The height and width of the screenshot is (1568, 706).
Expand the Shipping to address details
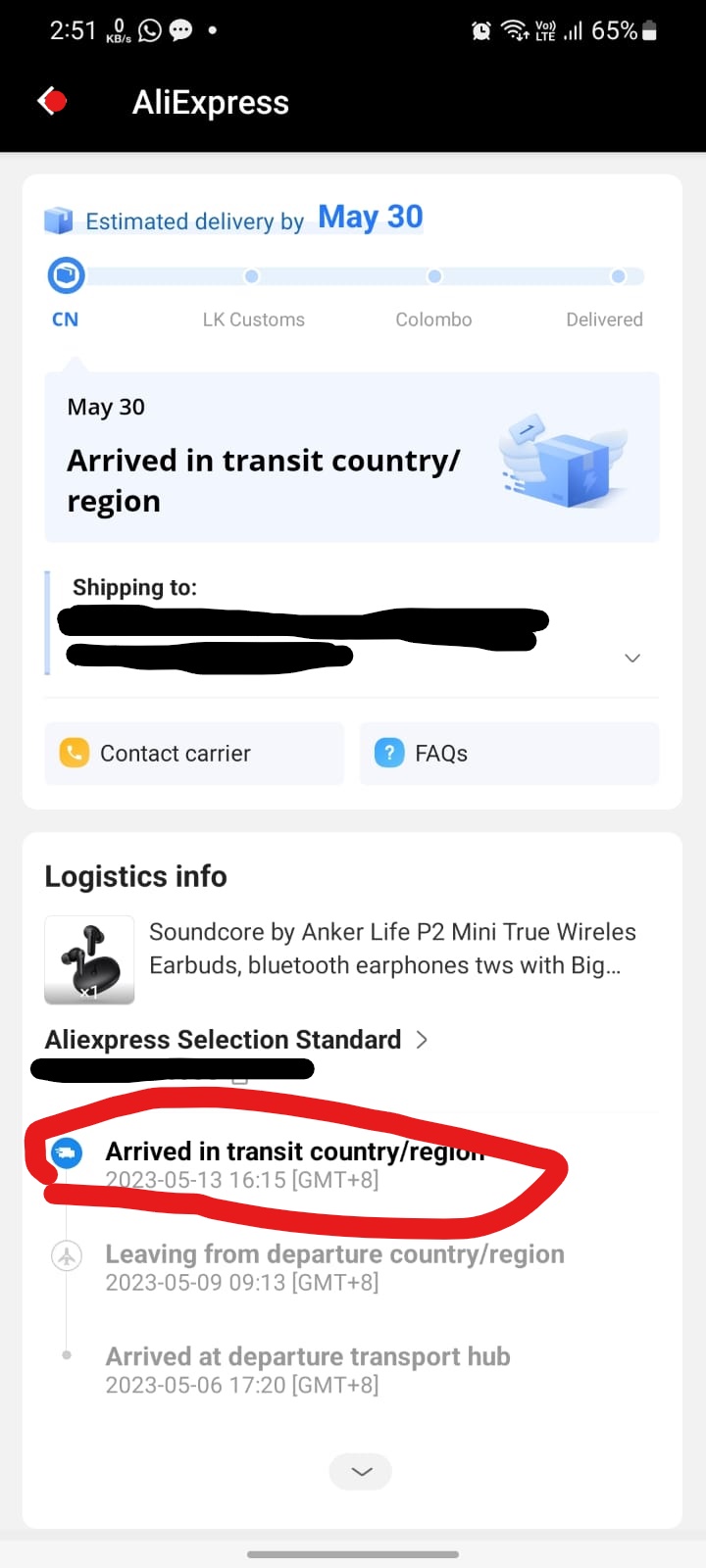(632, 658)
